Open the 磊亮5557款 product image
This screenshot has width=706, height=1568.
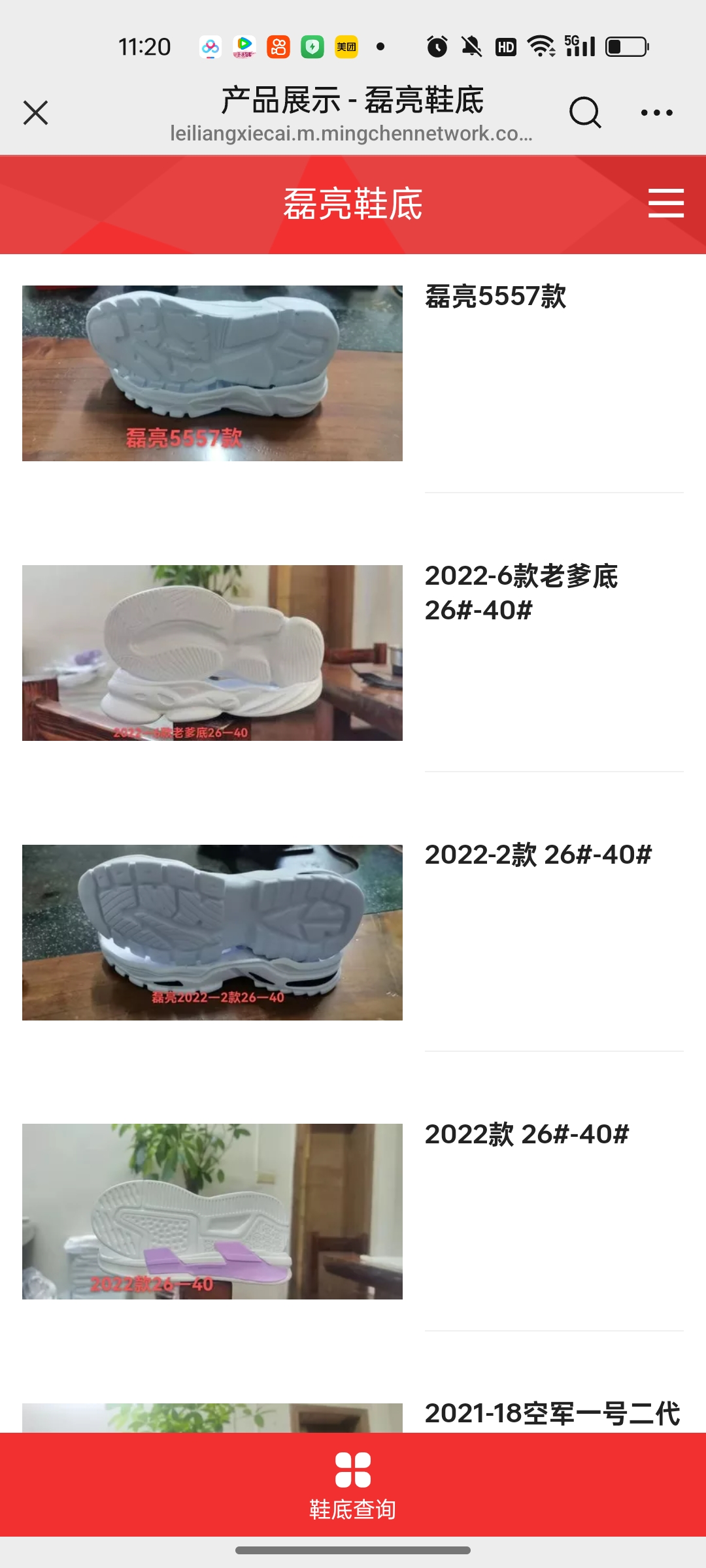point(212,373)
